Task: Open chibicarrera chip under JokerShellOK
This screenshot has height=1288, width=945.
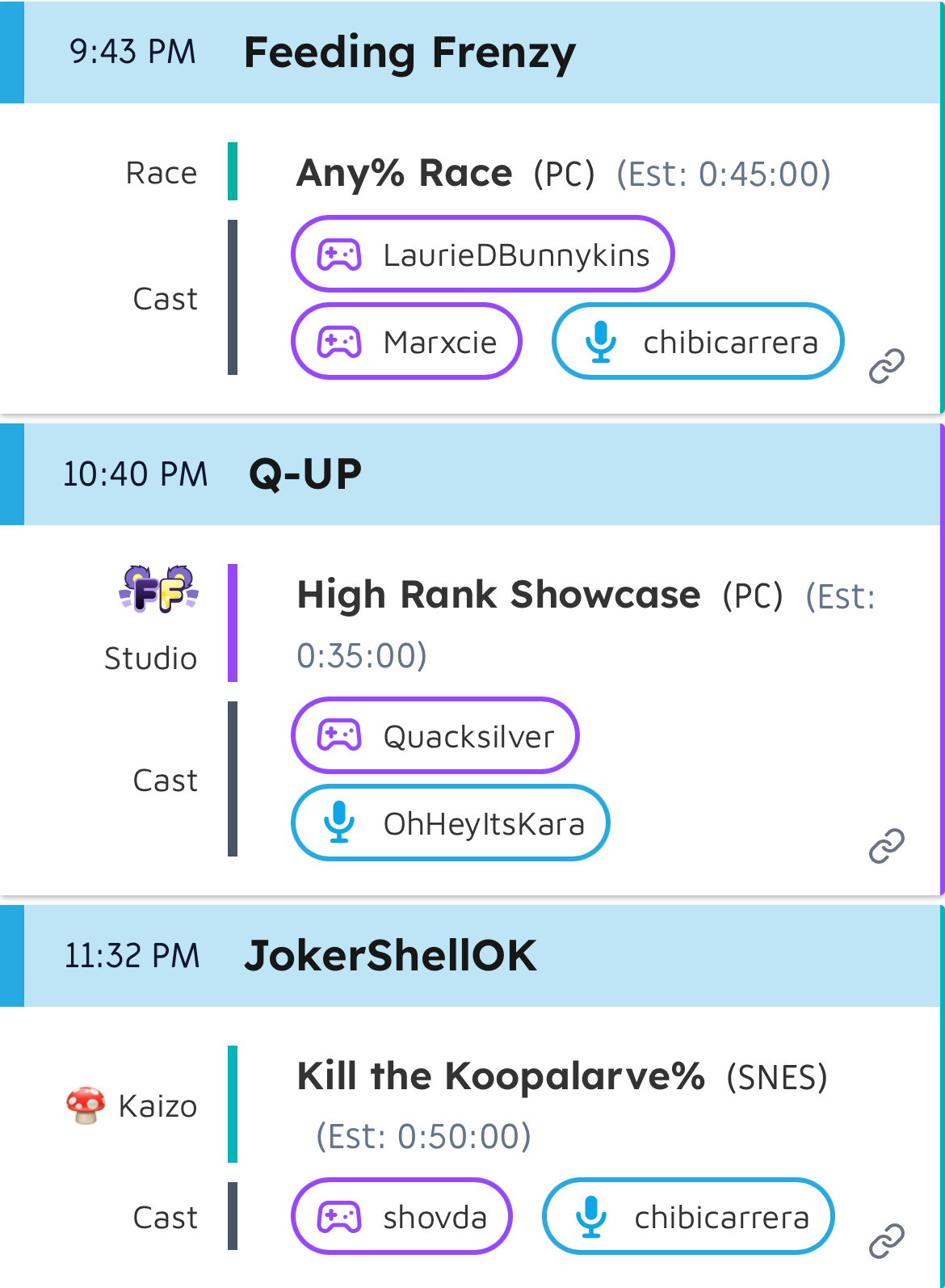Action: tap(688, 1217)
